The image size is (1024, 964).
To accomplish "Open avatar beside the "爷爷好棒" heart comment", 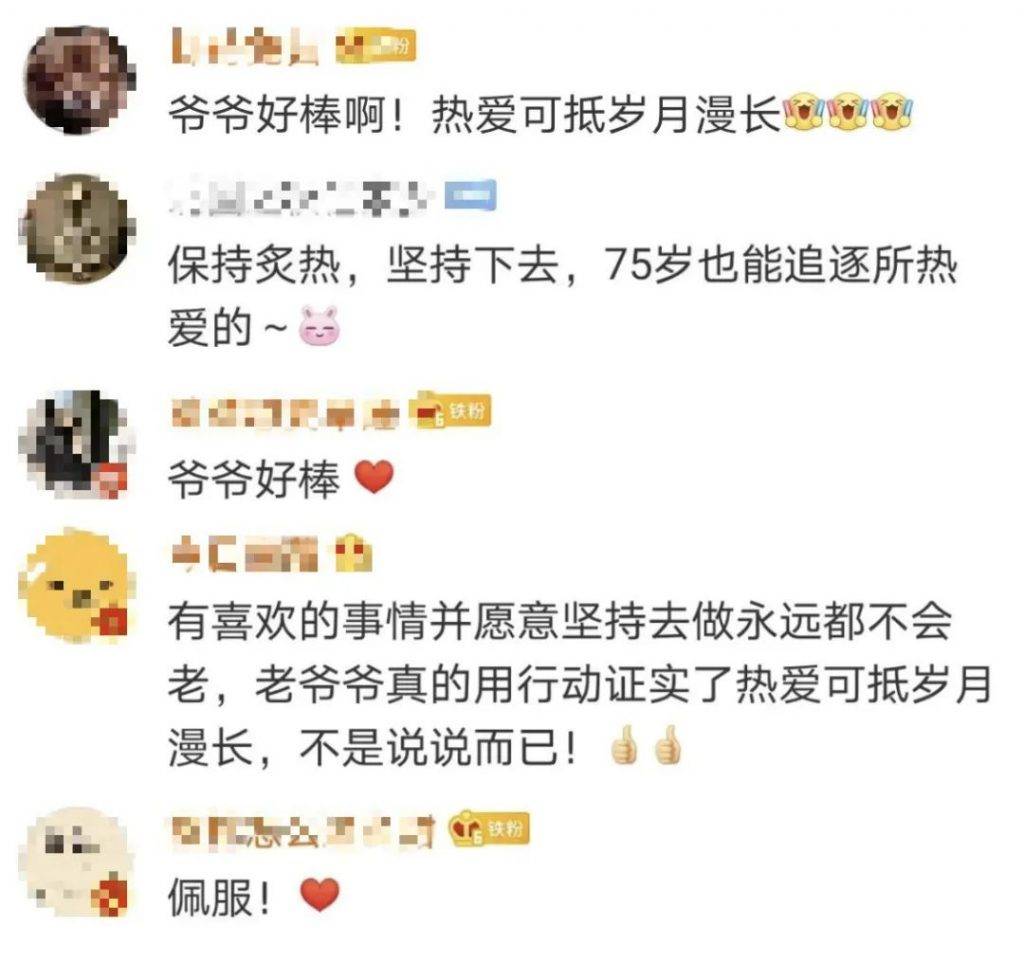I will pyautogui.click(x=78, y=444).
